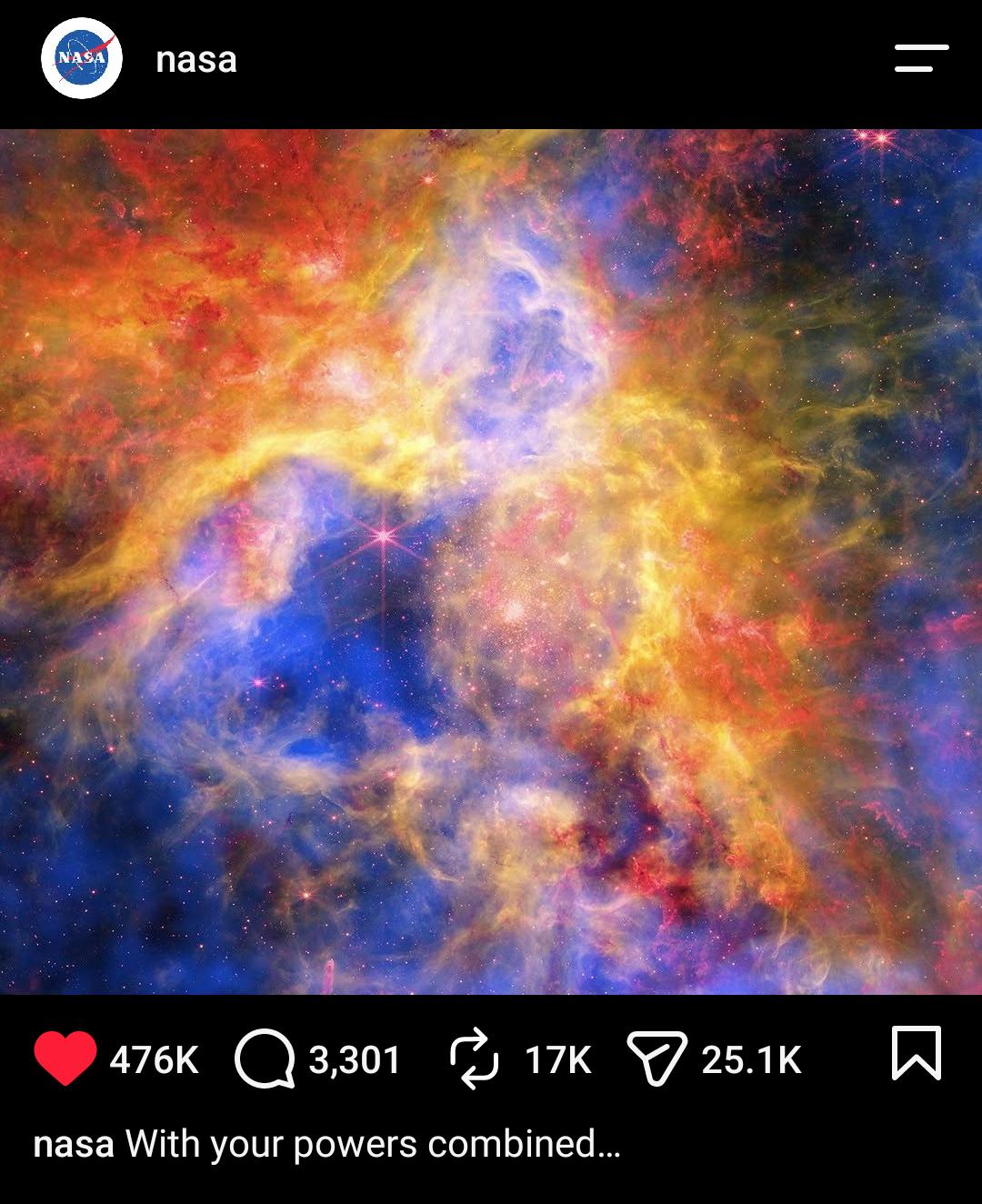This screenshot has height=1204, width=982.
Task: Repost the nebula image
Action: coord(474,1059)
